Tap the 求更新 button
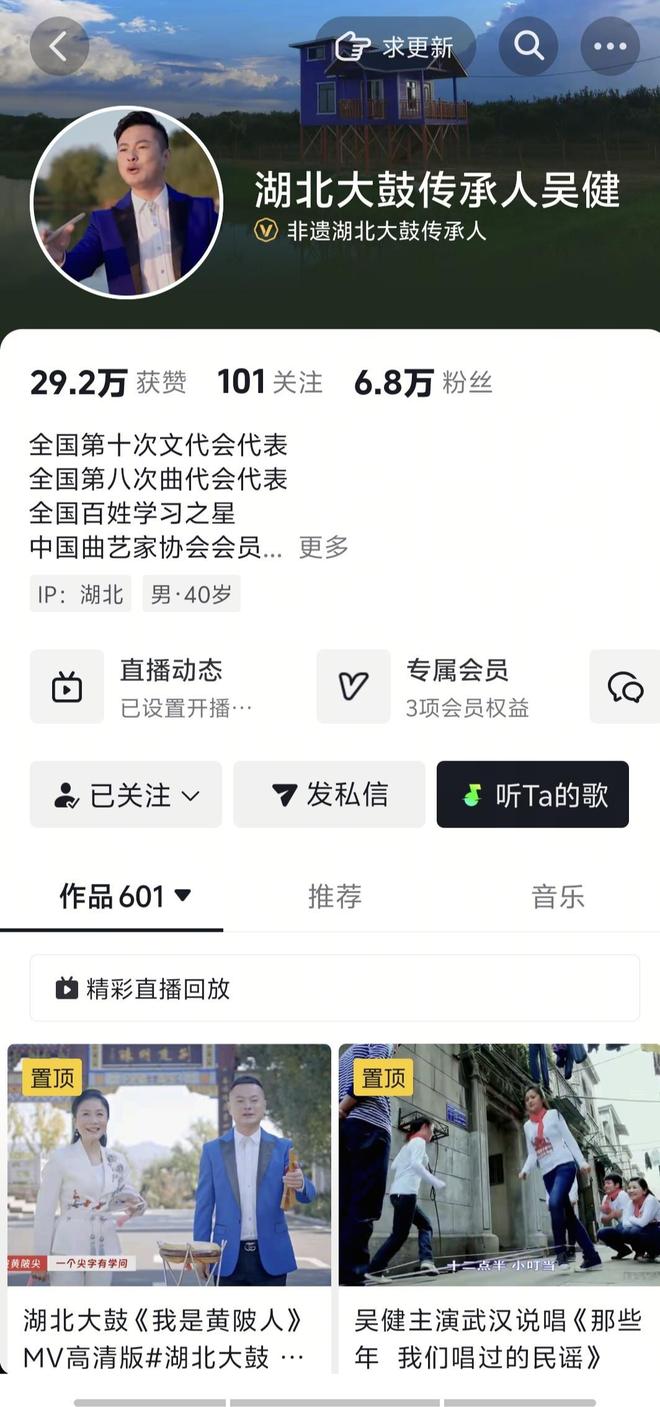 click(395, 46)
